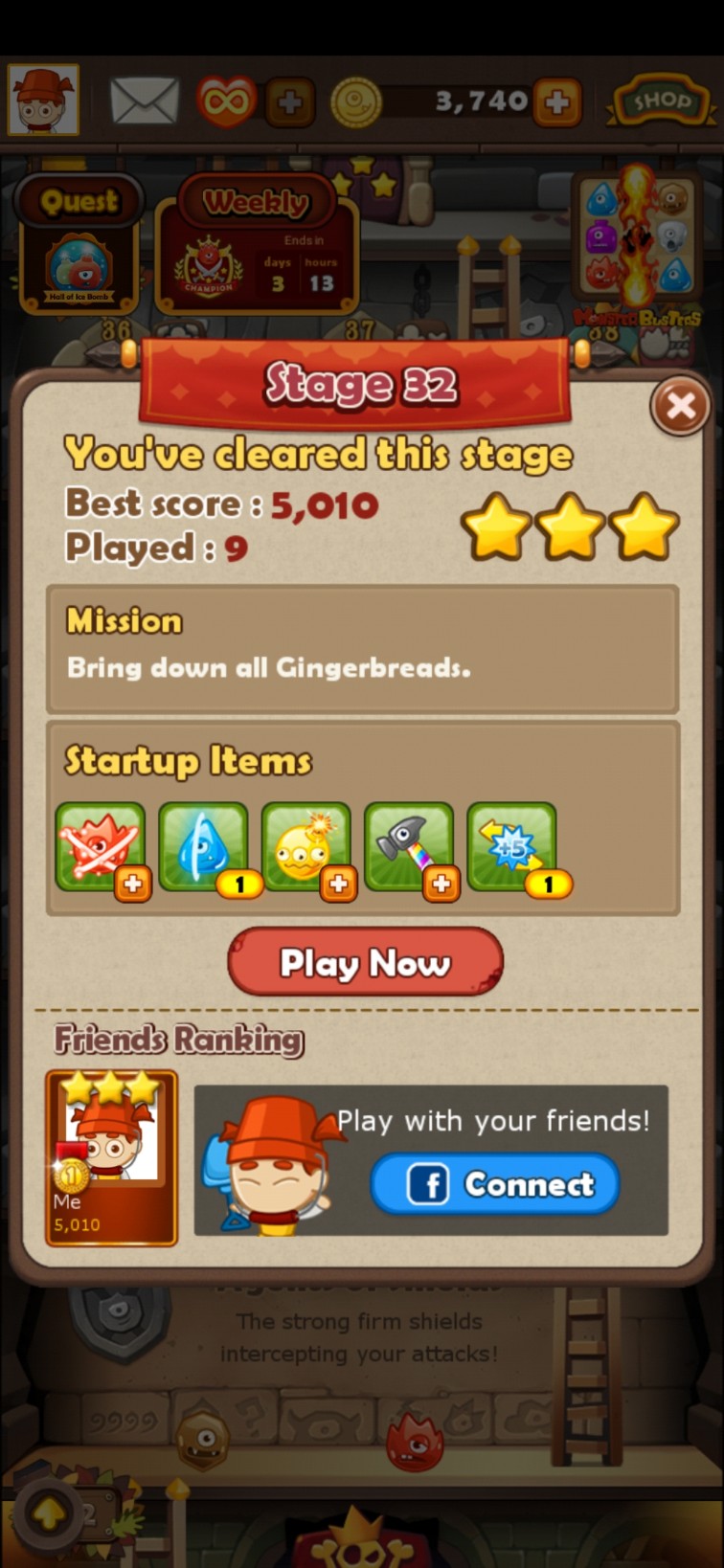Select the yellow bomb startup item
The height and width of the screenshot is (1568, 724).
coord(306,848)
